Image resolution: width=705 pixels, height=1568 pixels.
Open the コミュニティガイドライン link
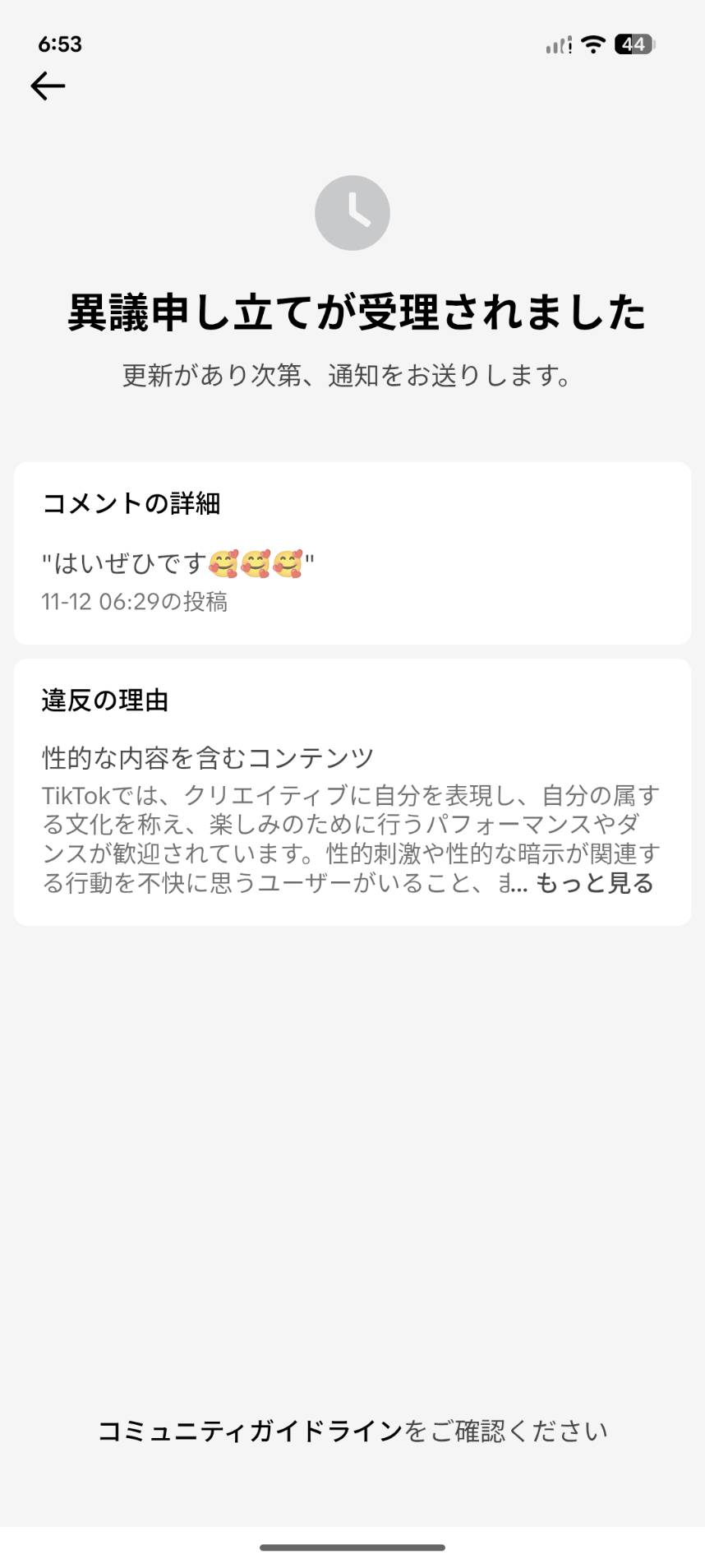point(251,1432)
